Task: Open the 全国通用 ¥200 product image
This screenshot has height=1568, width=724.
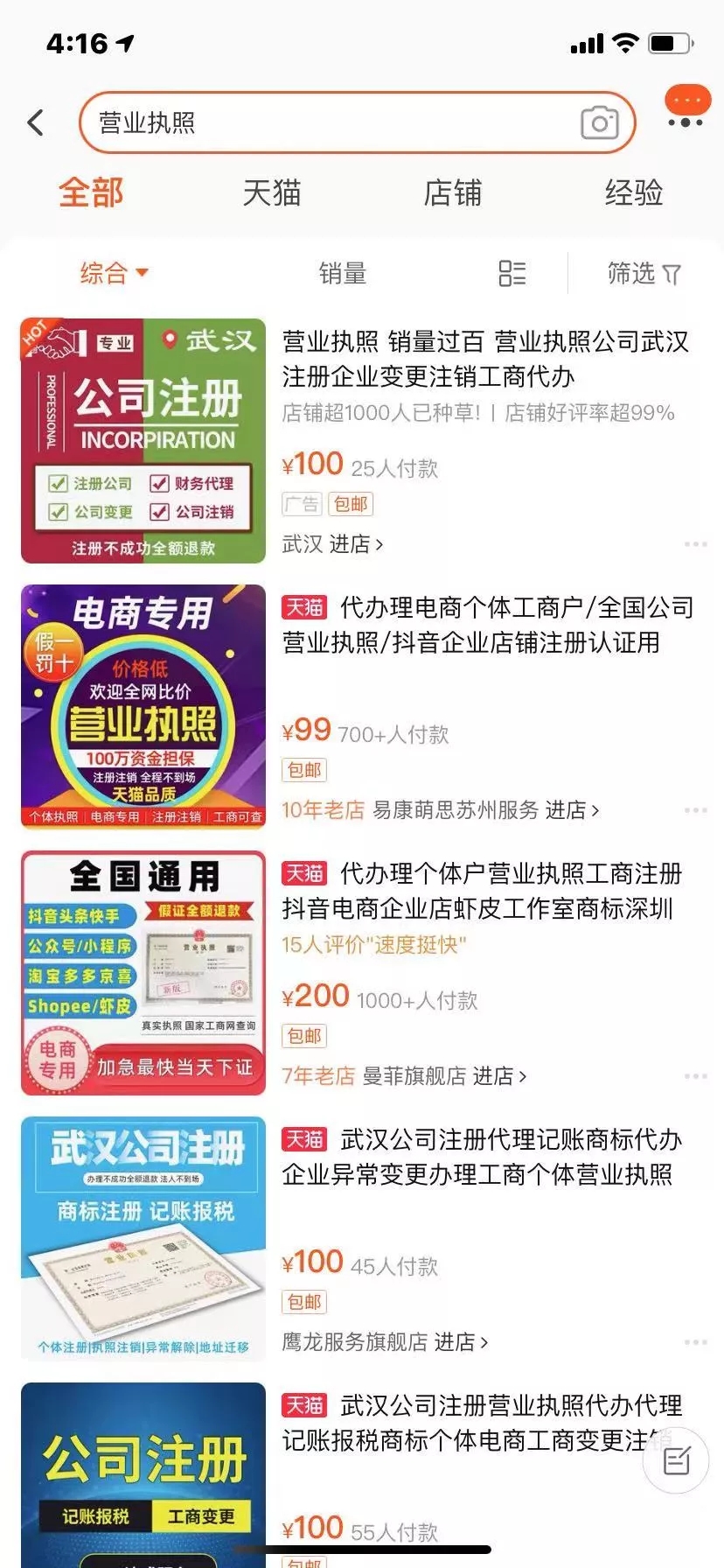Action: pyautogui.click(x=143, y=973)
